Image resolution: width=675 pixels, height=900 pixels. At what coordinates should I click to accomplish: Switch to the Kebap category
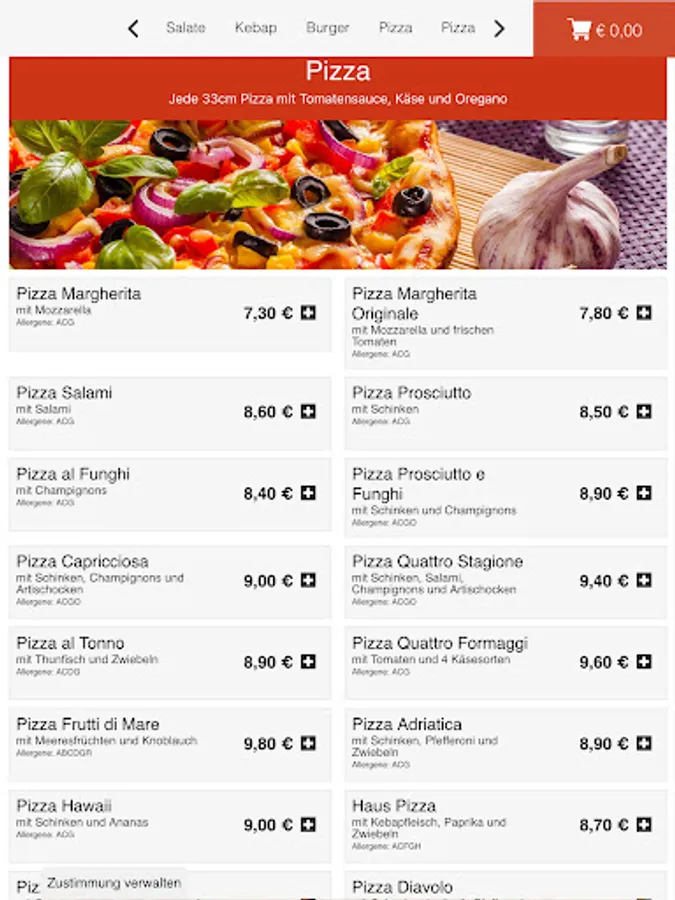tap(256, 28)
